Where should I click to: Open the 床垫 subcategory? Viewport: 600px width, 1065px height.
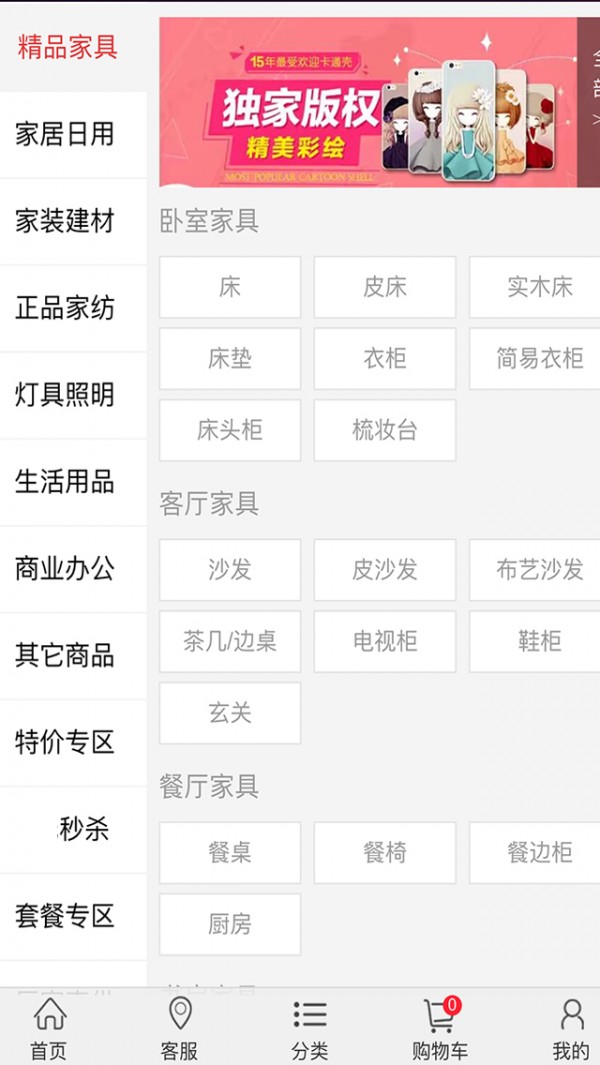[x=230, y=359]
